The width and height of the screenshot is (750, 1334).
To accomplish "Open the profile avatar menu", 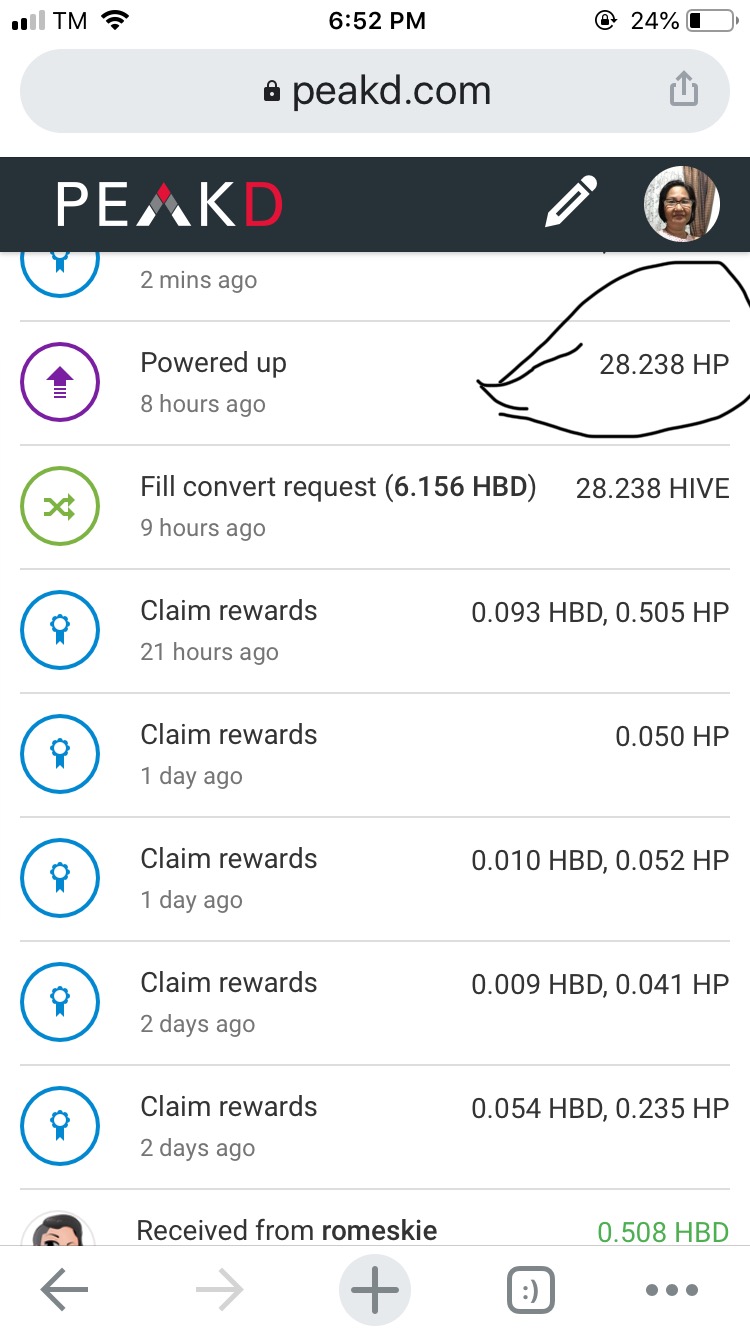I will click(682, 204).
